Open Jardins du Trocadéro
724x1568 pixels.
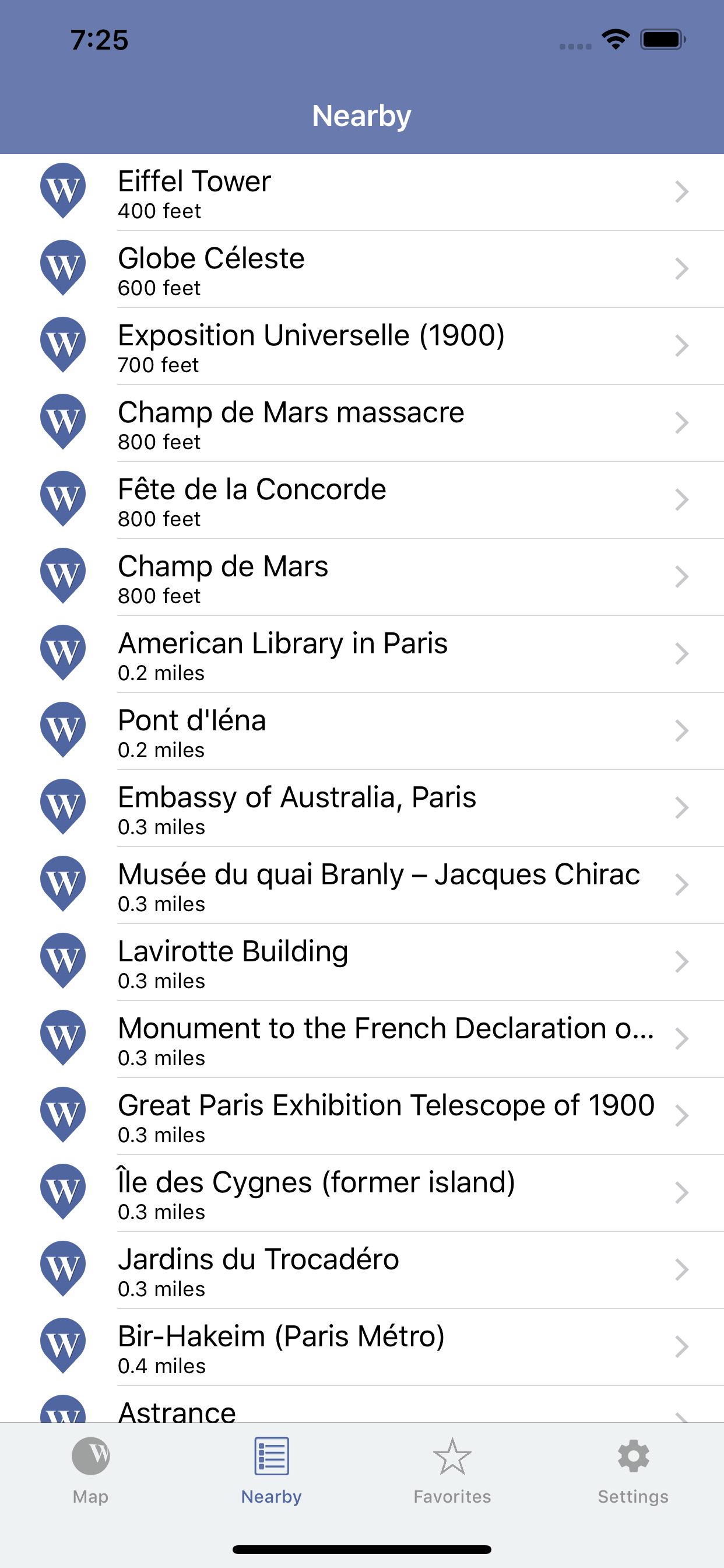[x=362, y=1270]
